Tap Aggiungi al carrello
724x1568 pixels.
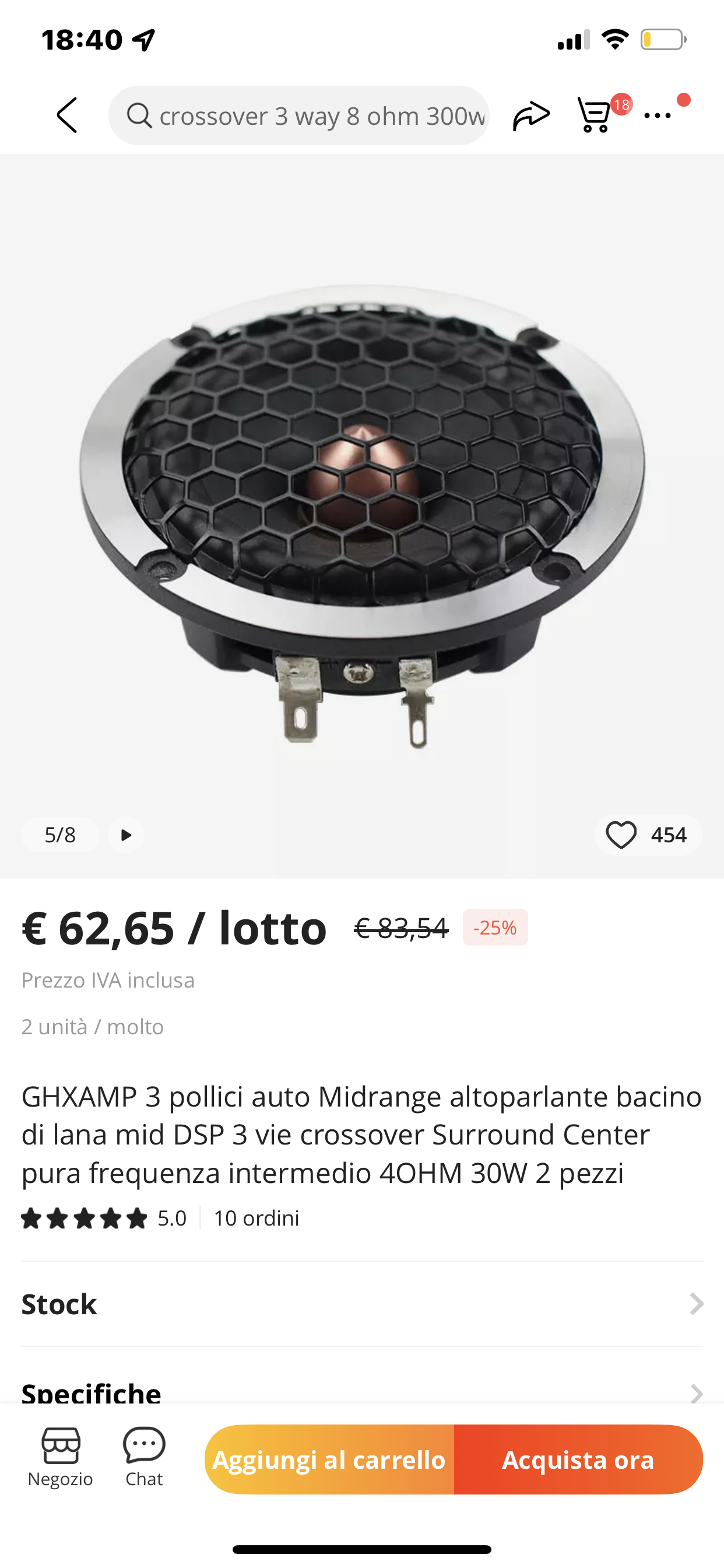tap(329, 1459)
